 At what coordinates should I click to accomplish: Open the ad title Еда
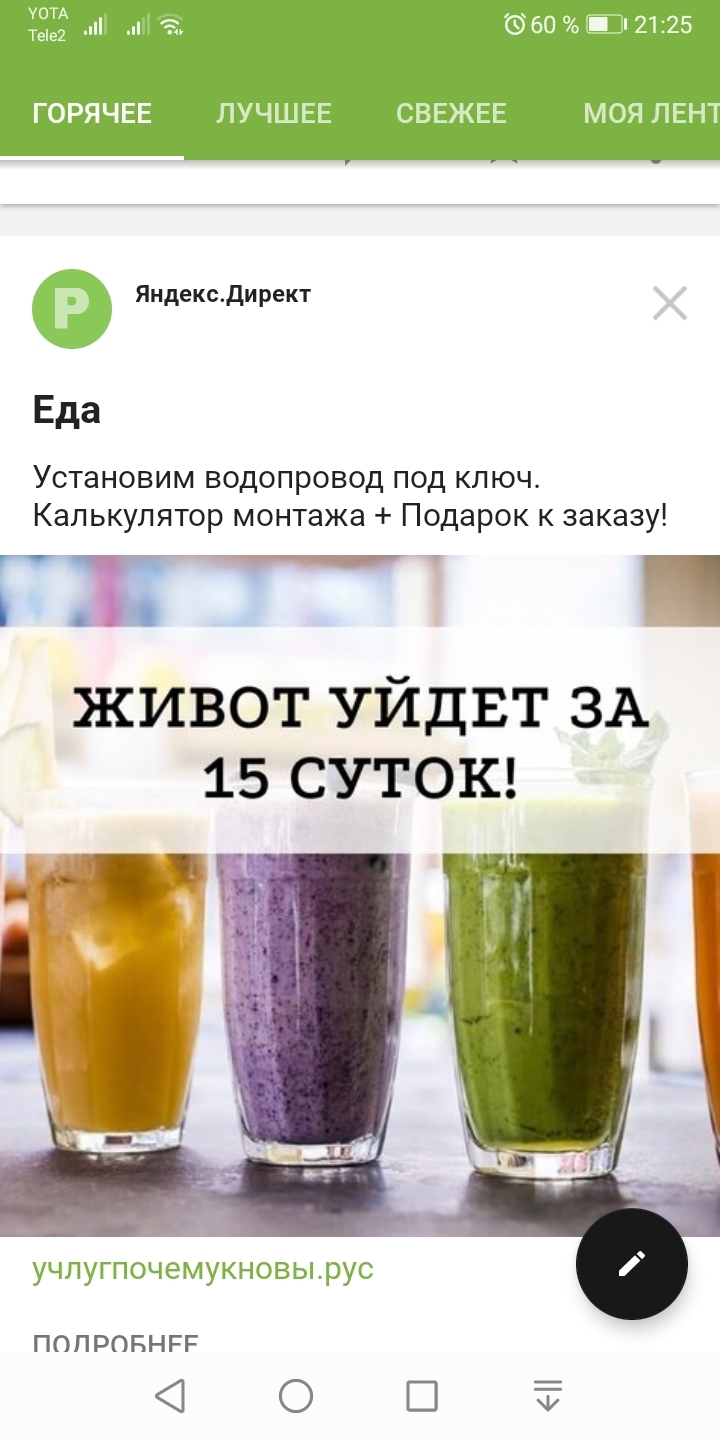click(x=67, y=409)
